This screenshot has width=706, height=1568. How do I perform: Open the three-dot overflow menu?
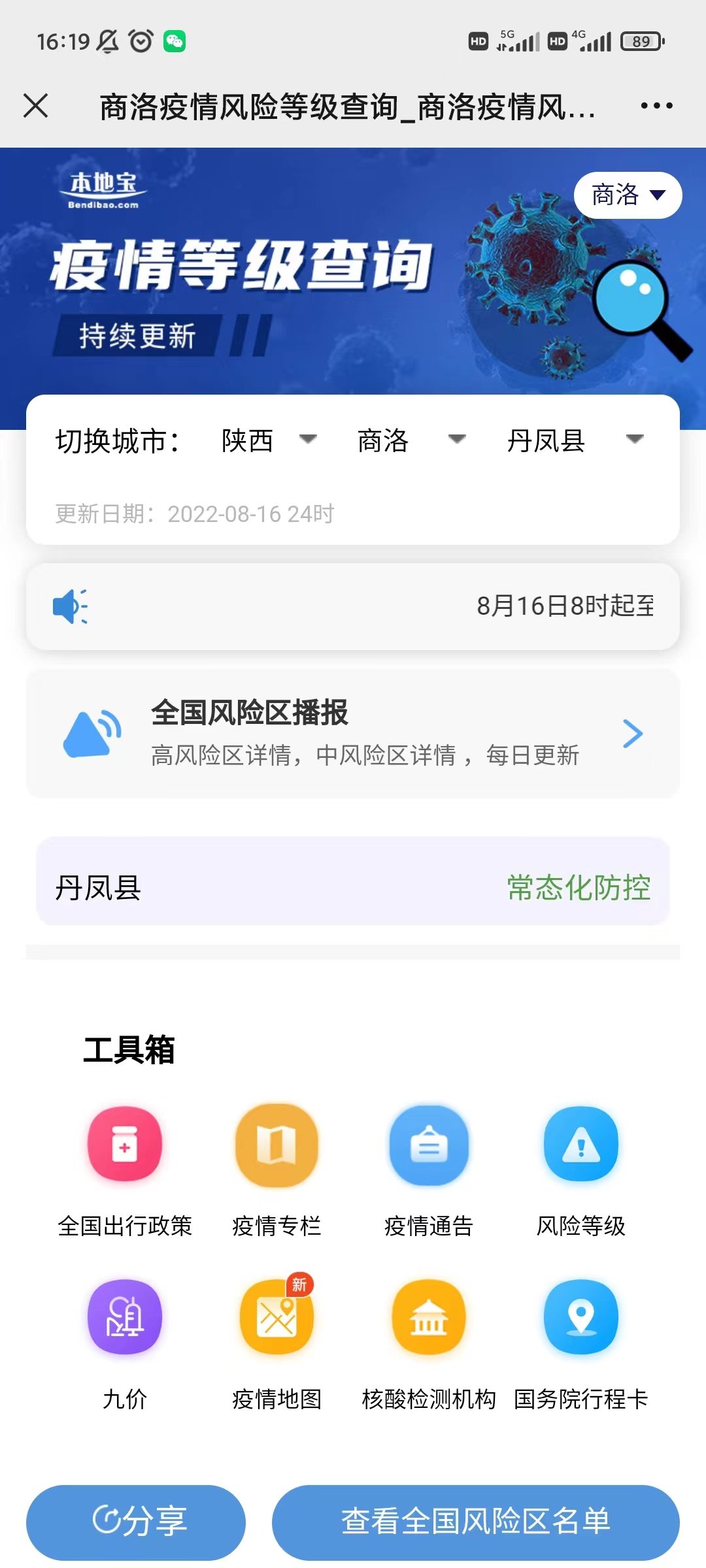tap(656, 105)
